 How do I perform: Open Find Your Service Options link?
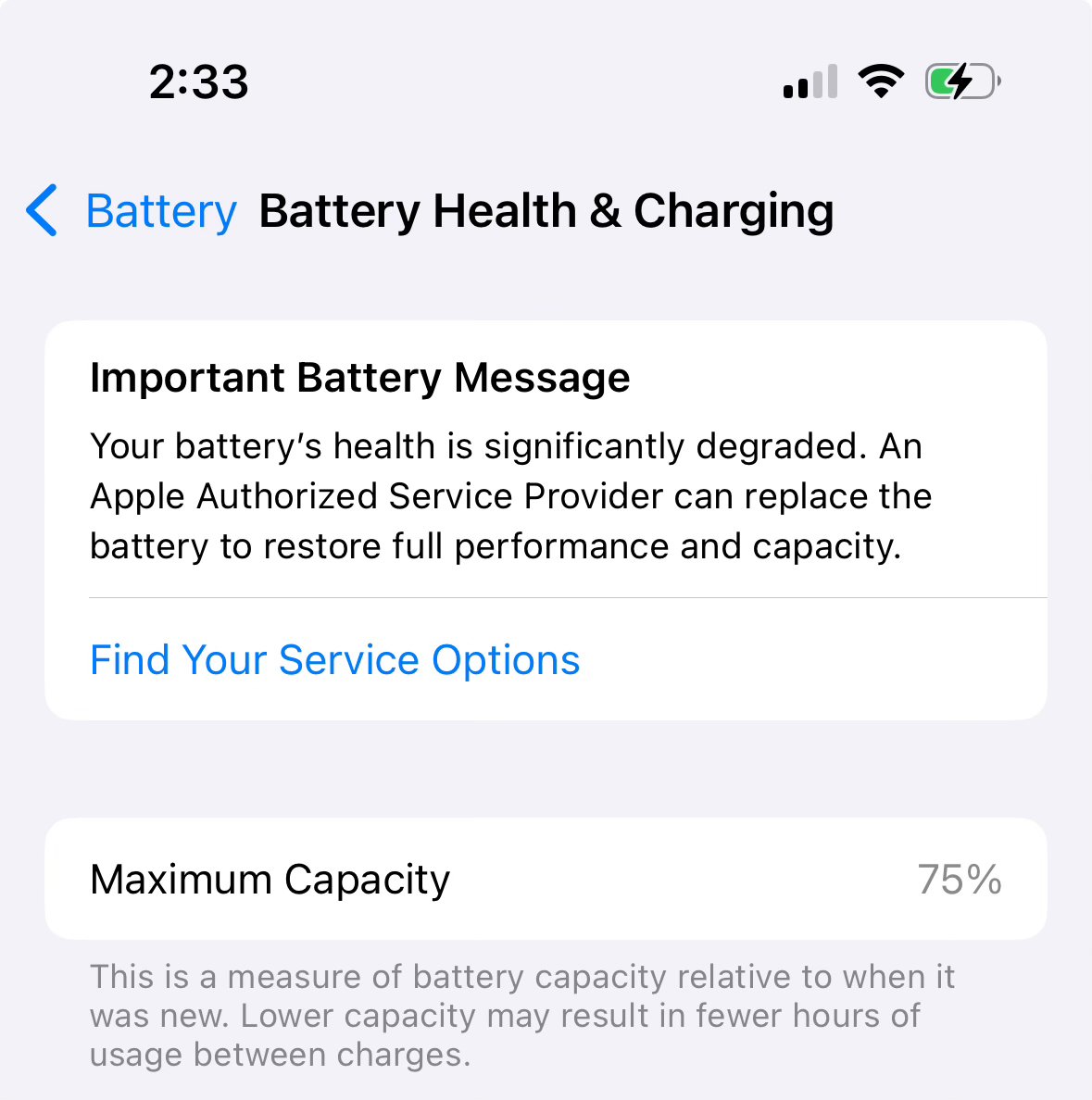(334, 660)
